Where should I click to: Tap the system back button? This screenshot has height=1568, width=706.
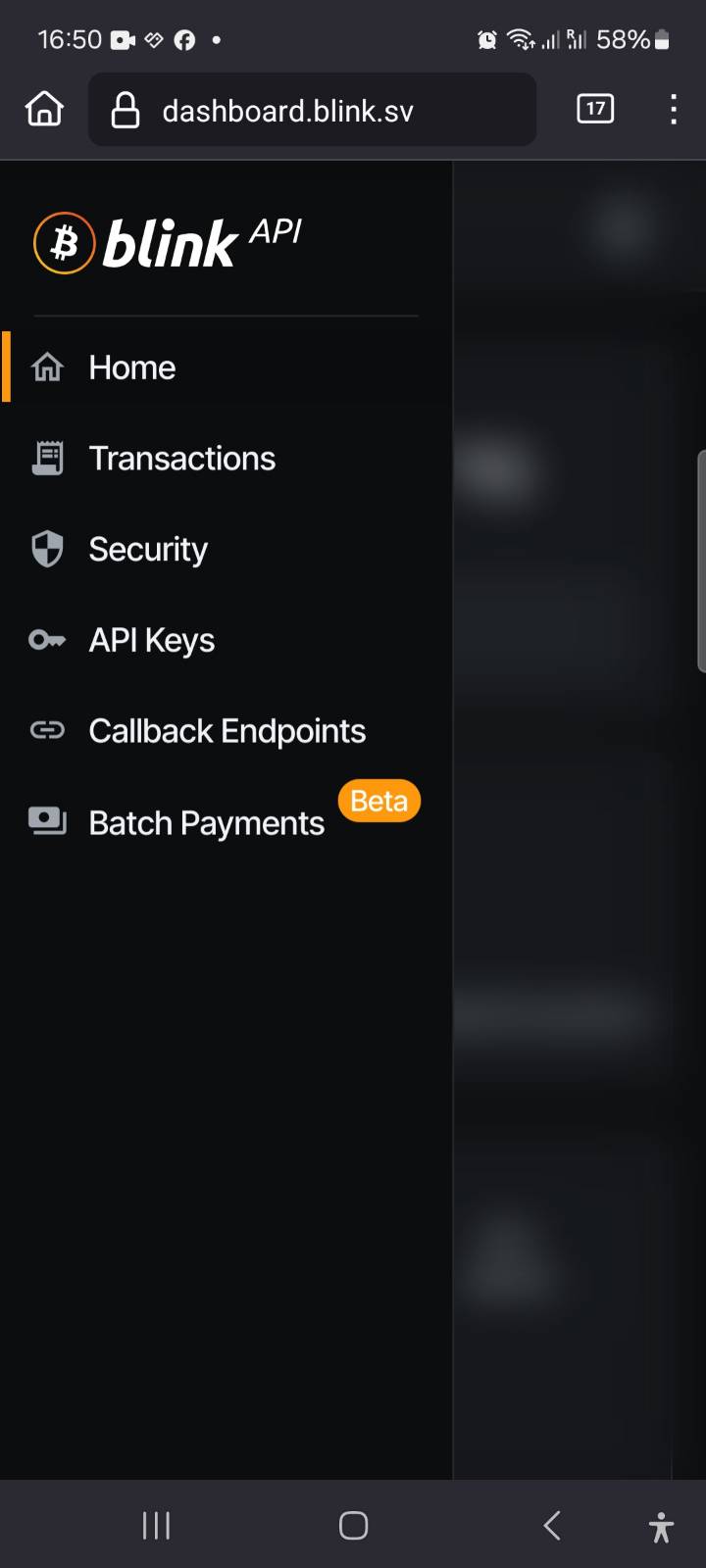click(x=552, y=1525)
